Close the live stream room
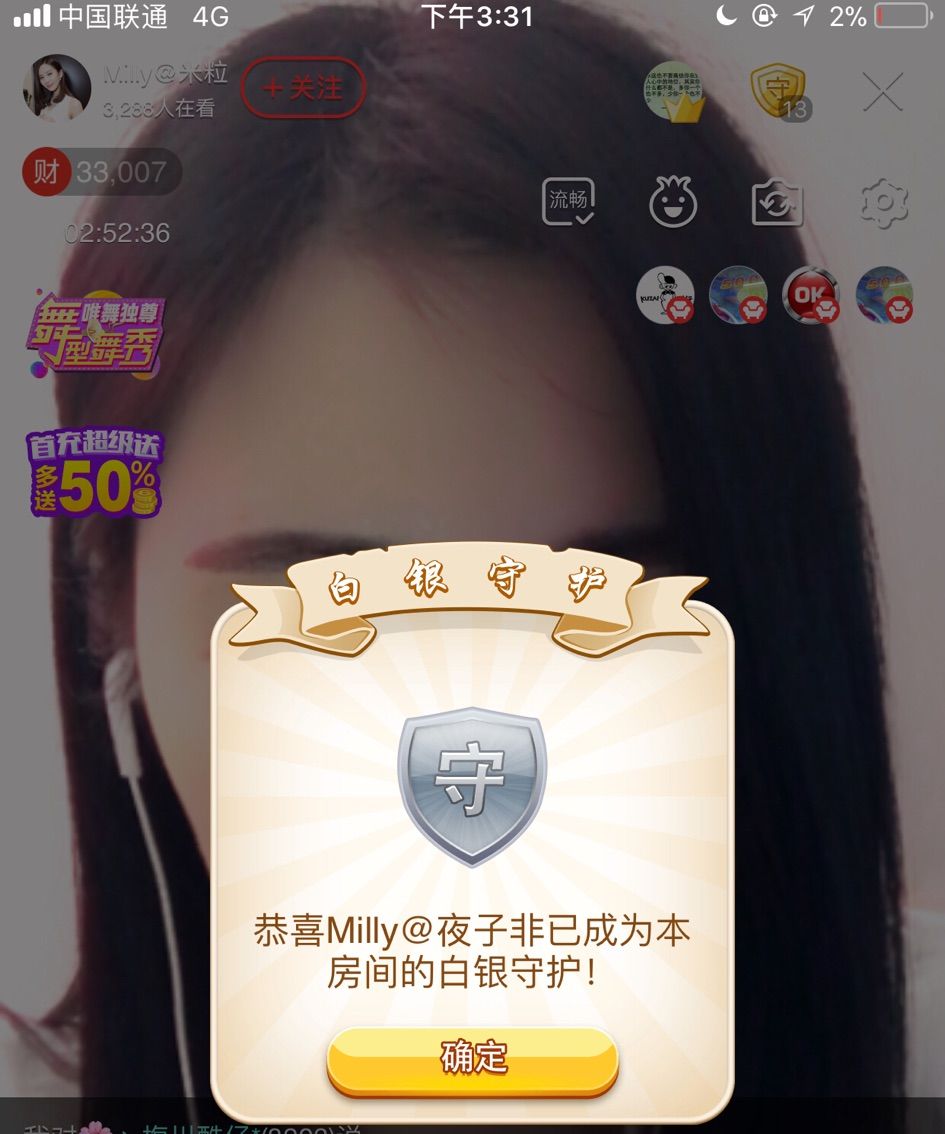Viewport: 945px width, 1134px height. point(882,92)
